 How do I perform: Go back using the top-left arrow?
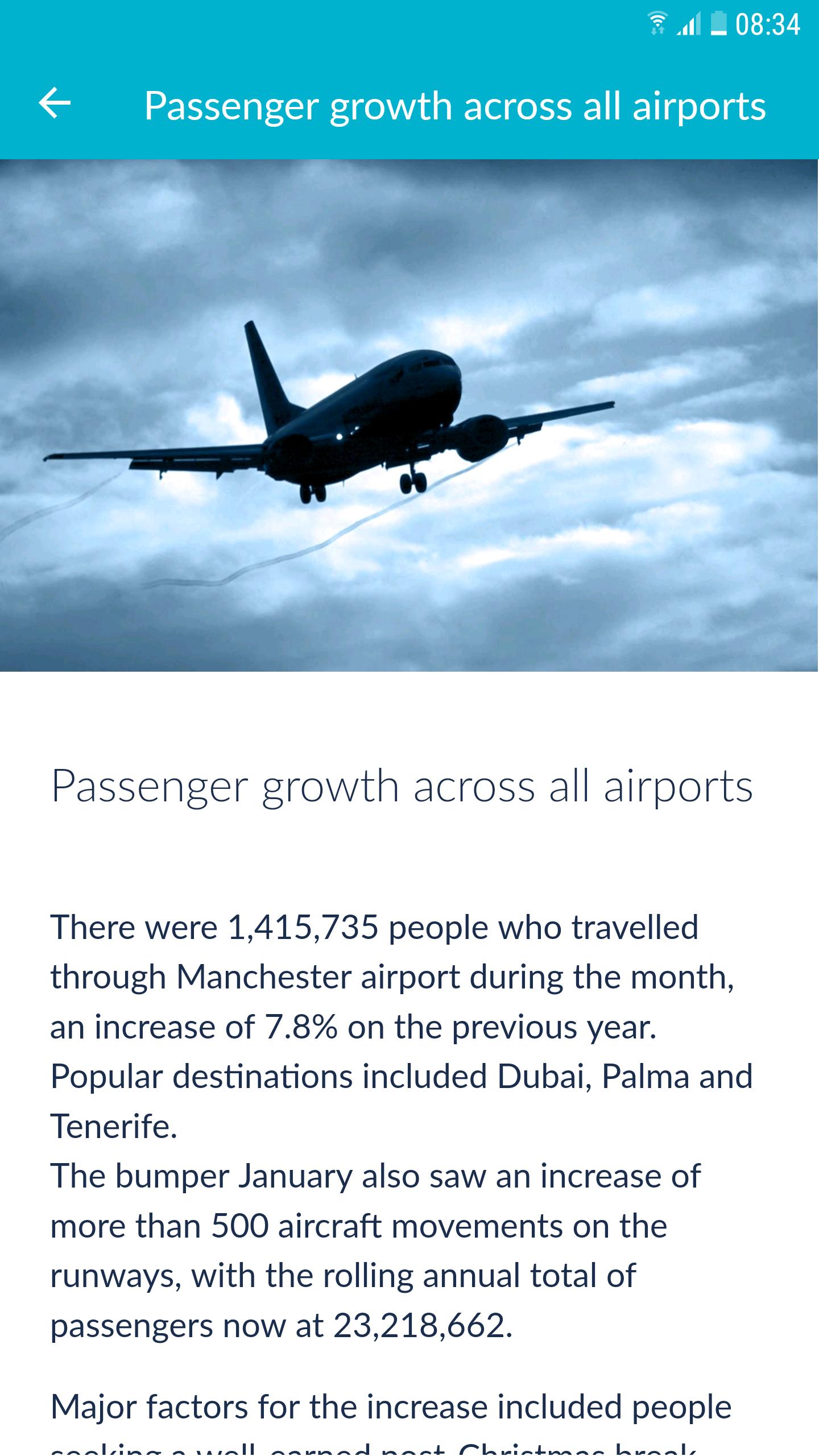55,104
